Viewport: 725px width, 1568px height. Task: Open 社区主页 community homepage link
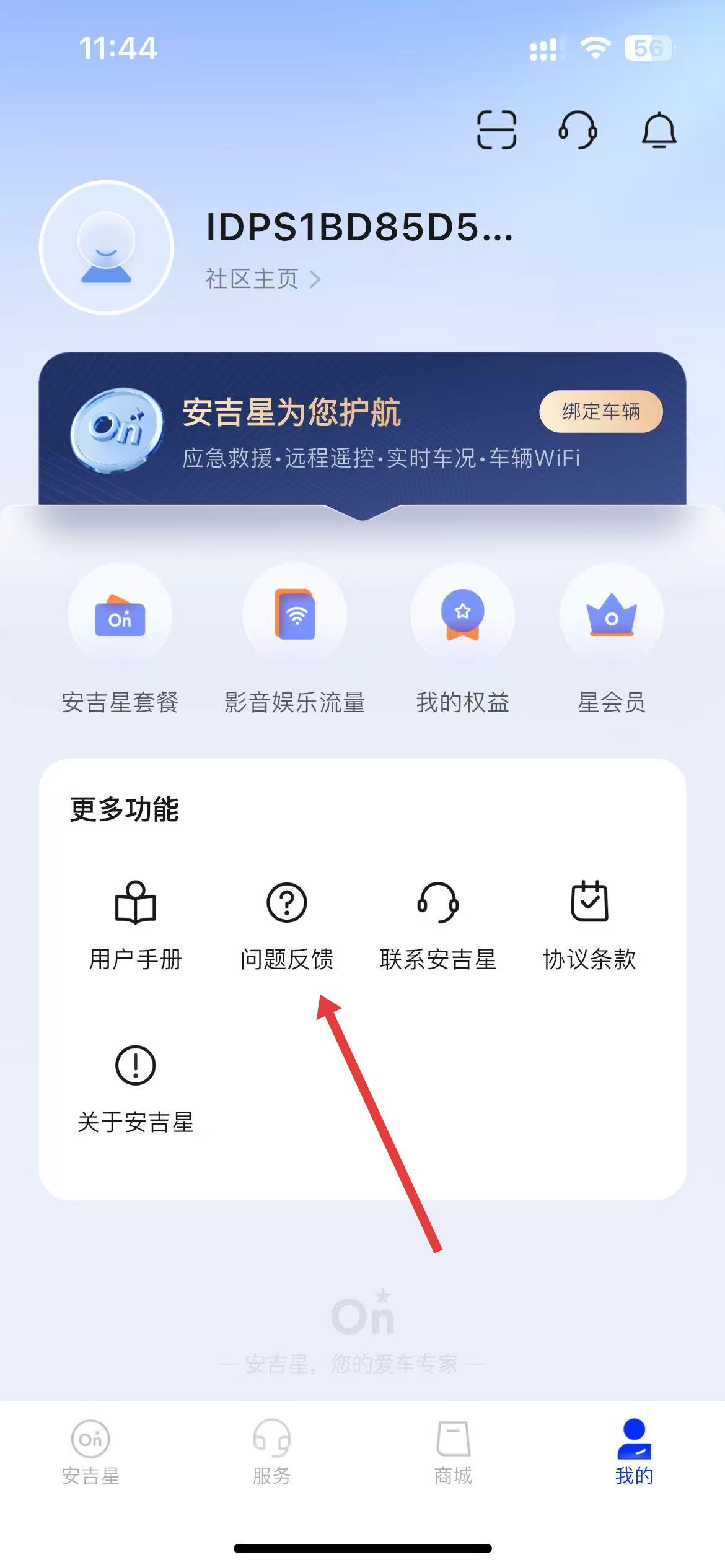point(263,279)
